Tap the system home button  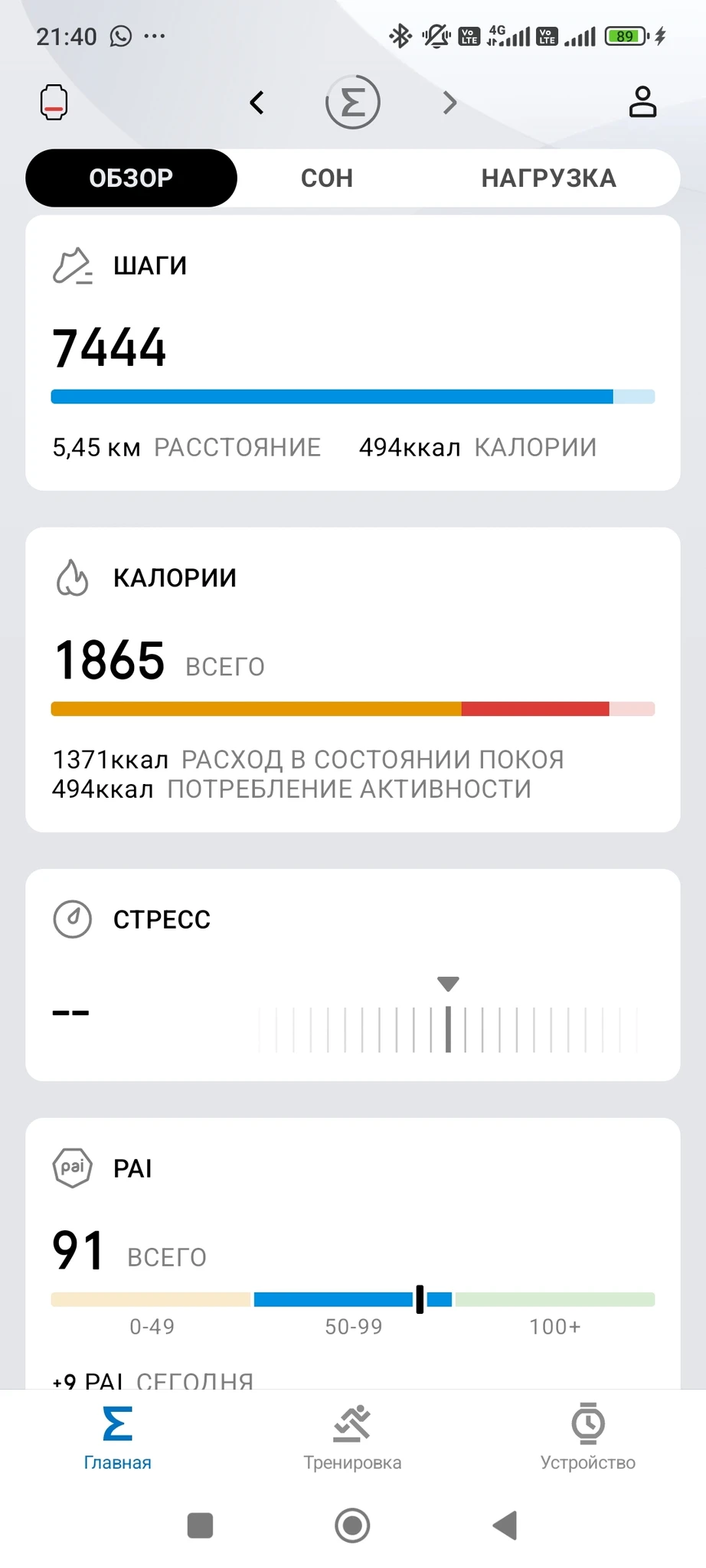(x=352, y=1525)
